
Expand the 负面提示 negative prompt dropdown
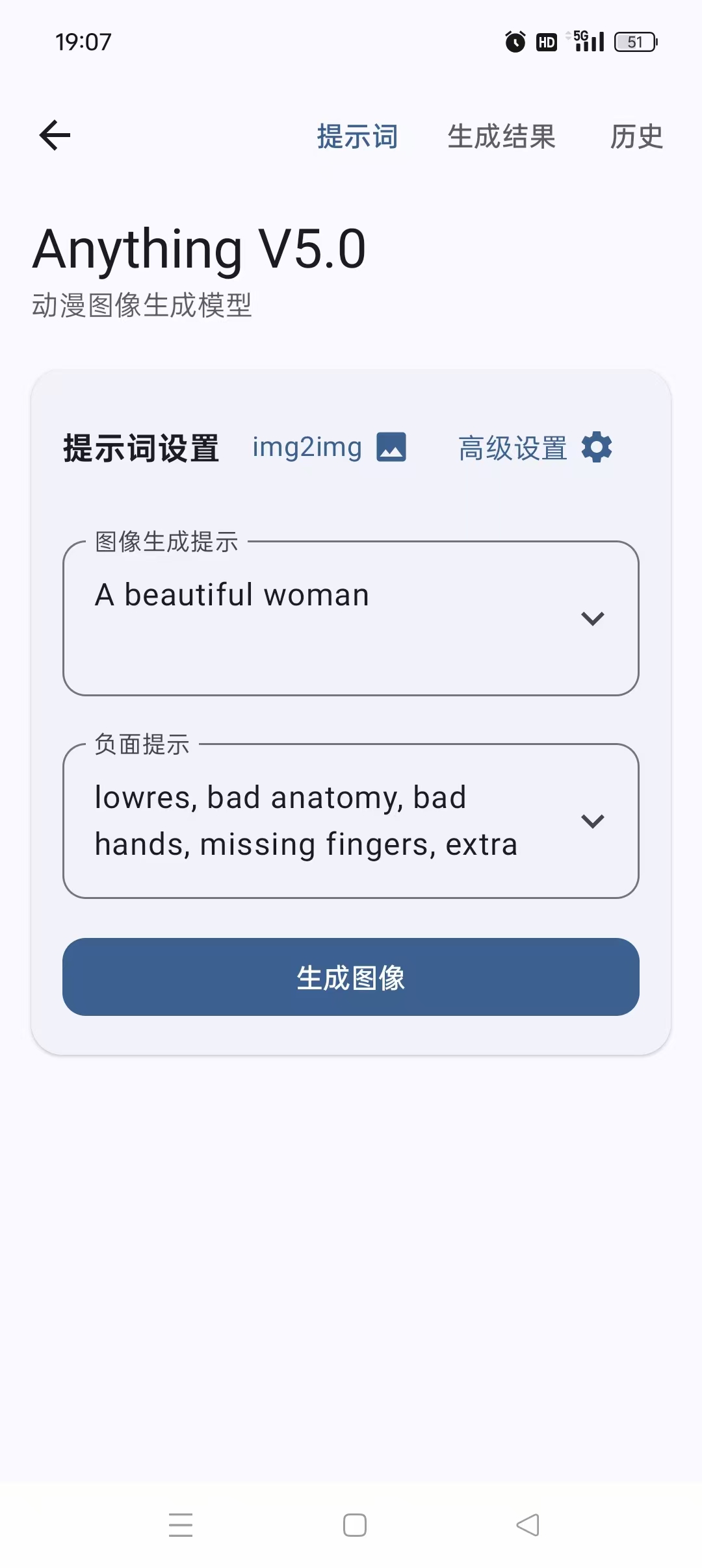[x=593, y=821]
